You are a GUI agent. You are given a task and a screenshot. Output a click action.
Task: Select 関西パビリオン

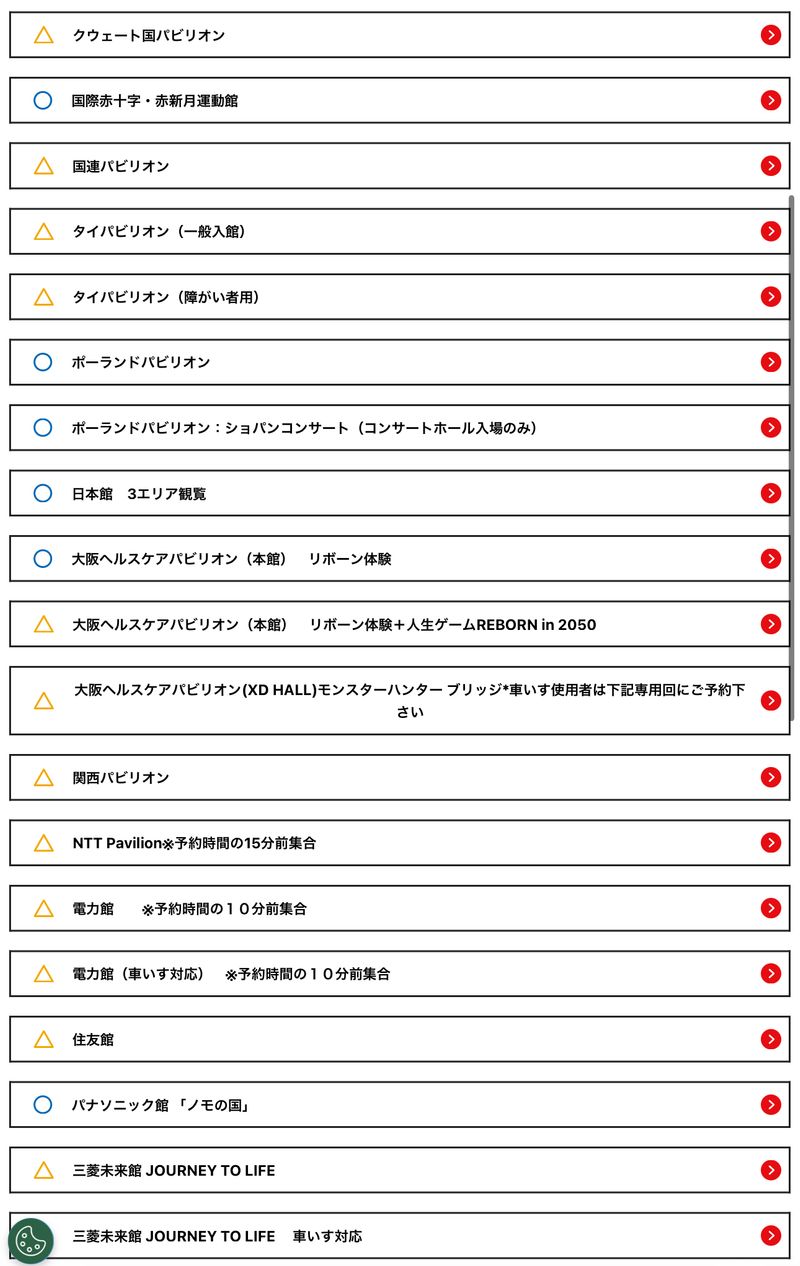click(400, 777)
